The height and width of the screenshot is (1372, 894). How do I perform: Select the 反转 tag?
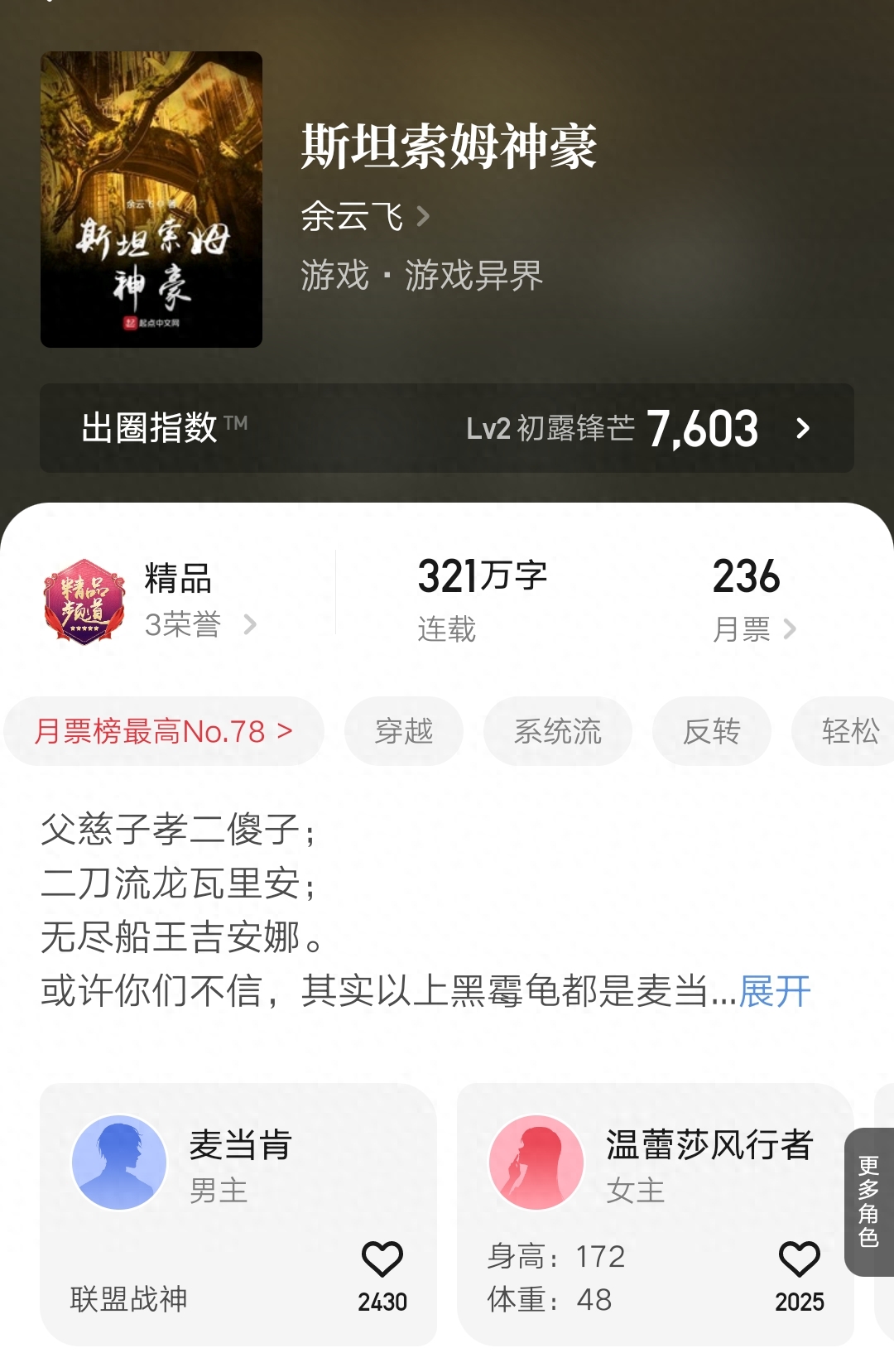(x=712, y=731)
